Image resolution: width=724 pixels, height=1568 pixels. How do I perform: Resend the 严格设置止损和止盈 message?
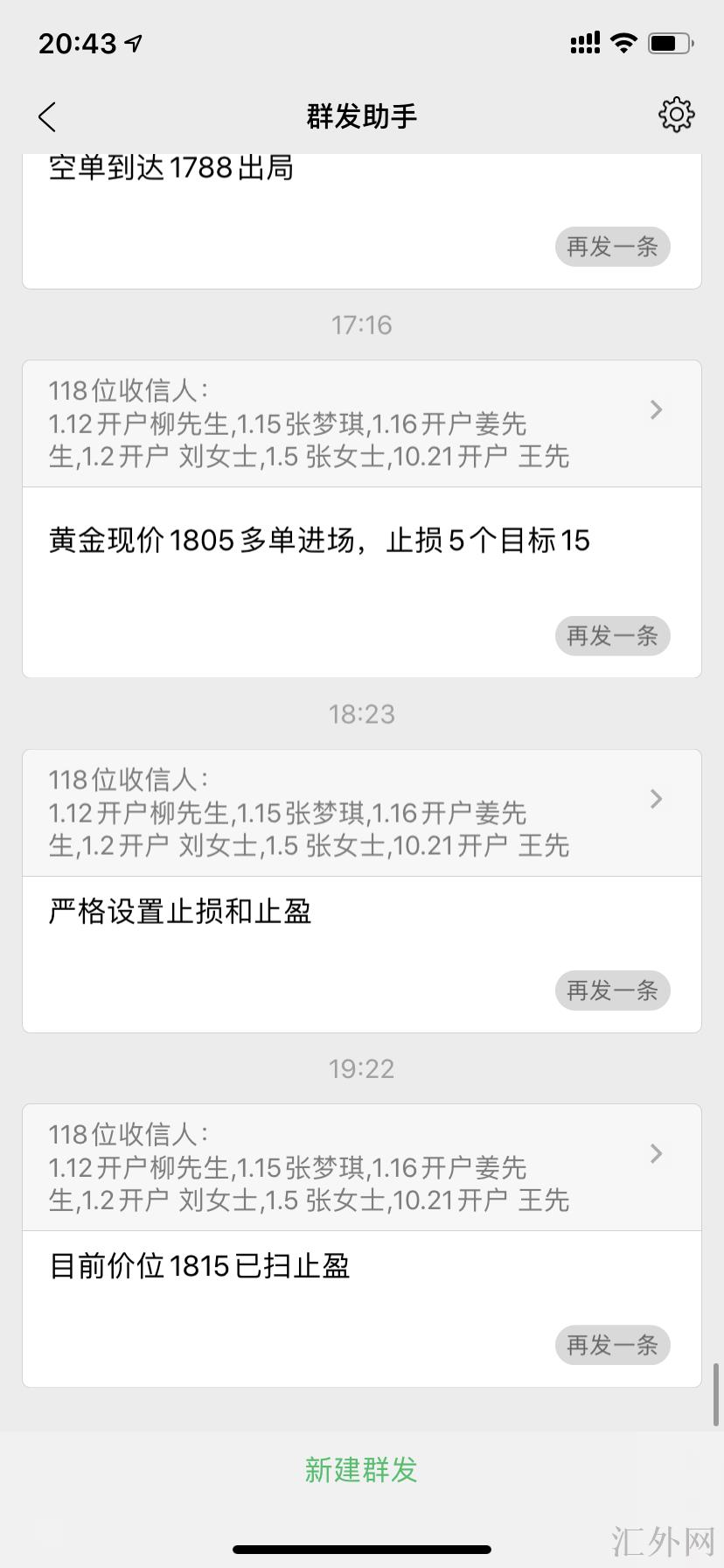pyautogui.click(x=612, y=990)
